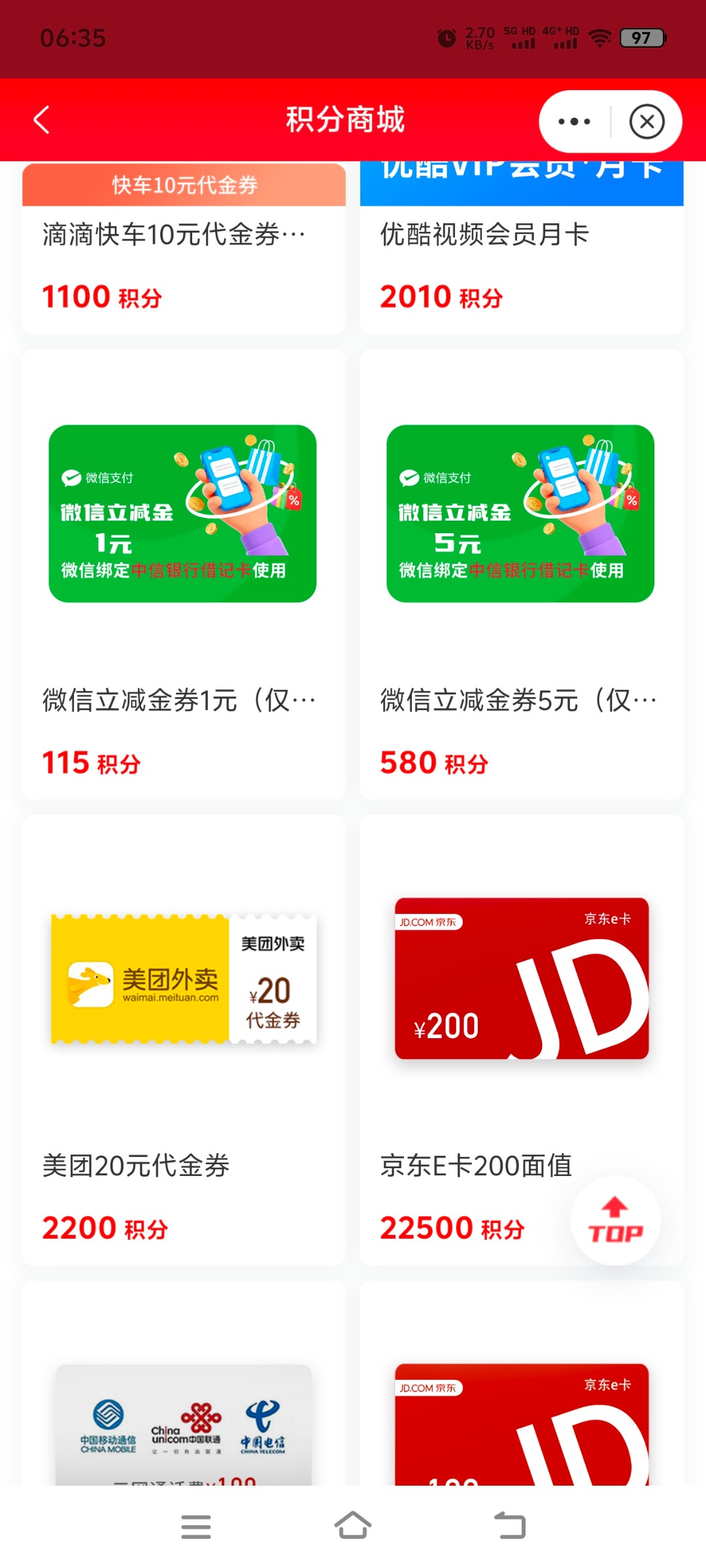The image size is (706, 1568).
Task: Close the mini program
Action: pyautogui.click(x=647, y=122)
